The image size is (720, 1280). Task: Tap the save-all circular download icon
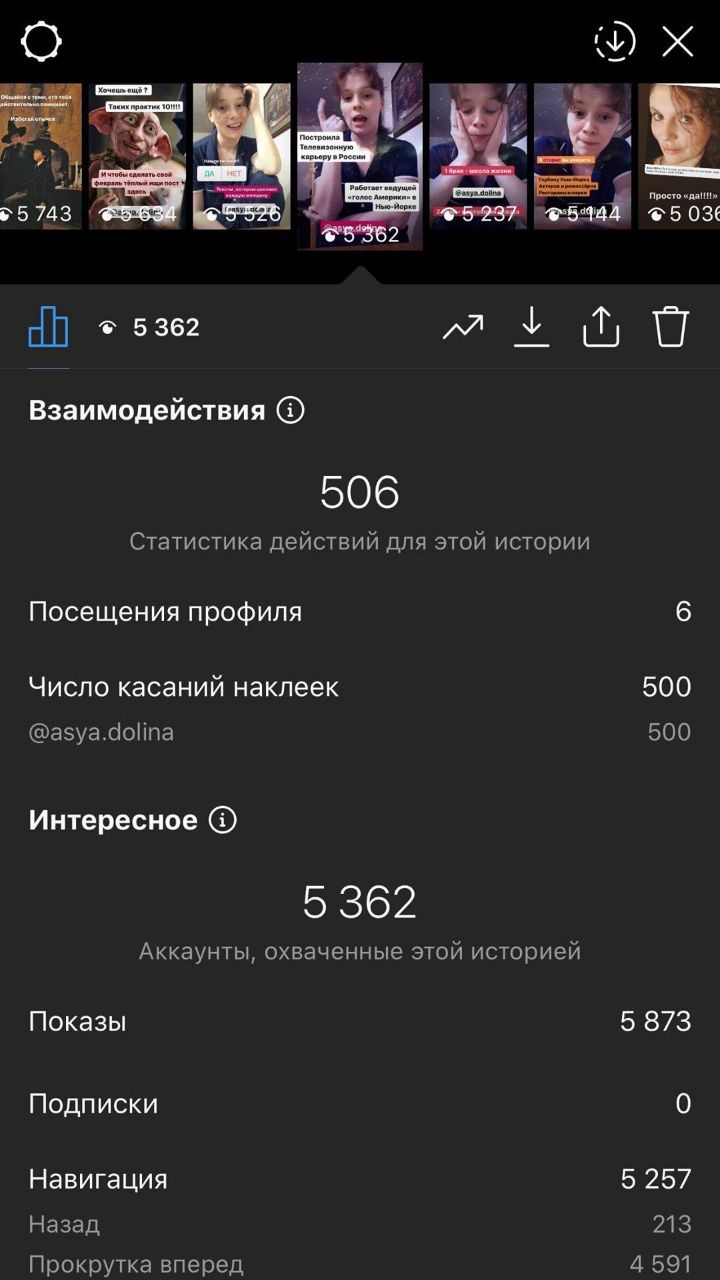615,42
